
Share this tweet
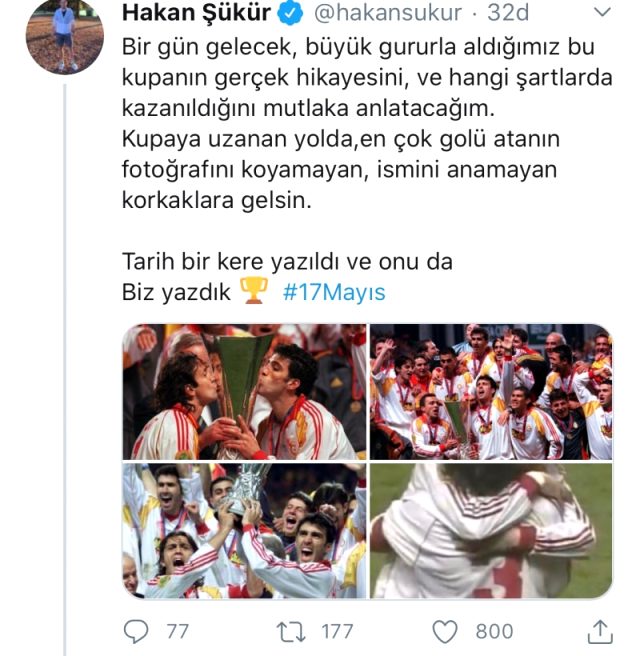click(x=599, y=631)
